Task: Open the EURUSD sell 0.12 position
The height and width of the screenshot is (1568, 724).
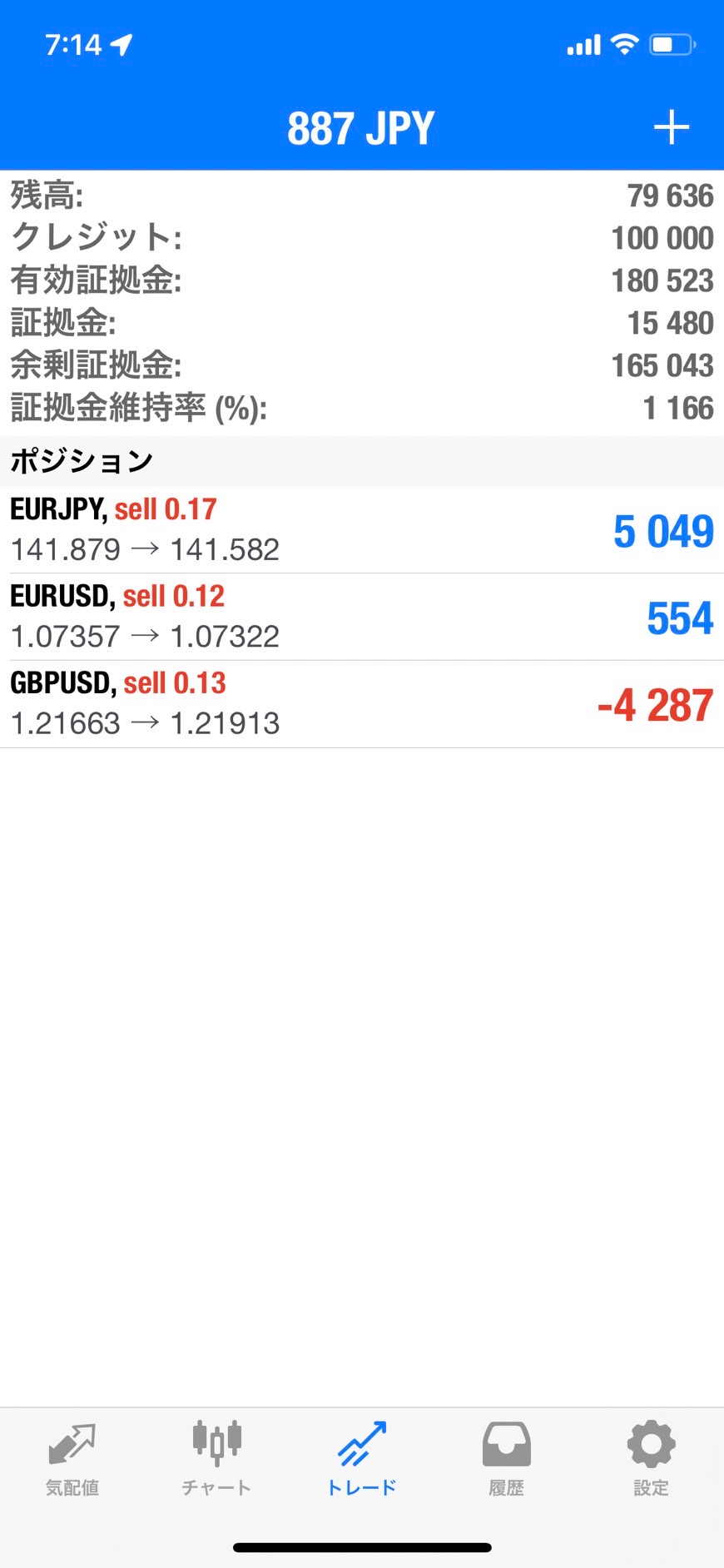Action: 361,617
